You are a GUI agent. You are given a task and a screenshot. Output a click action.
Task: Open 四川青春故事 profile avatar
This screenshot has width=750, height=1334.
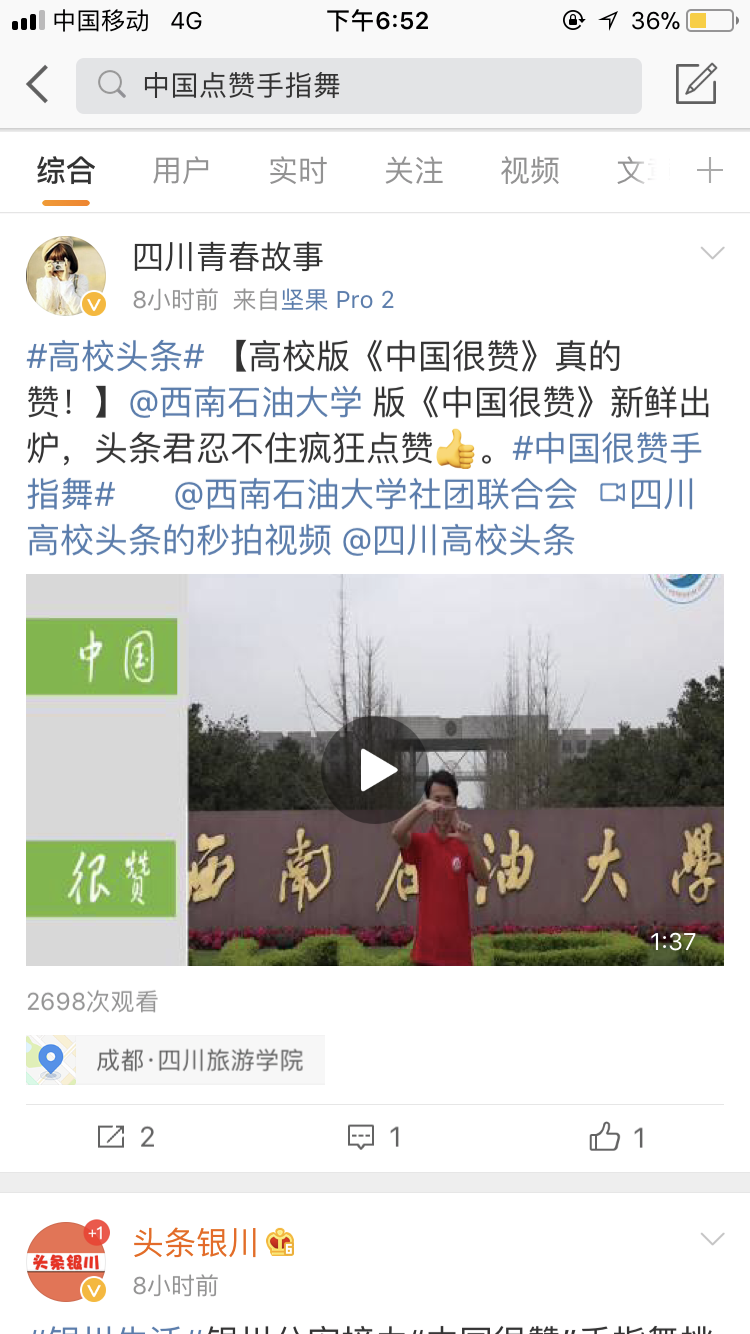point(66,276)
